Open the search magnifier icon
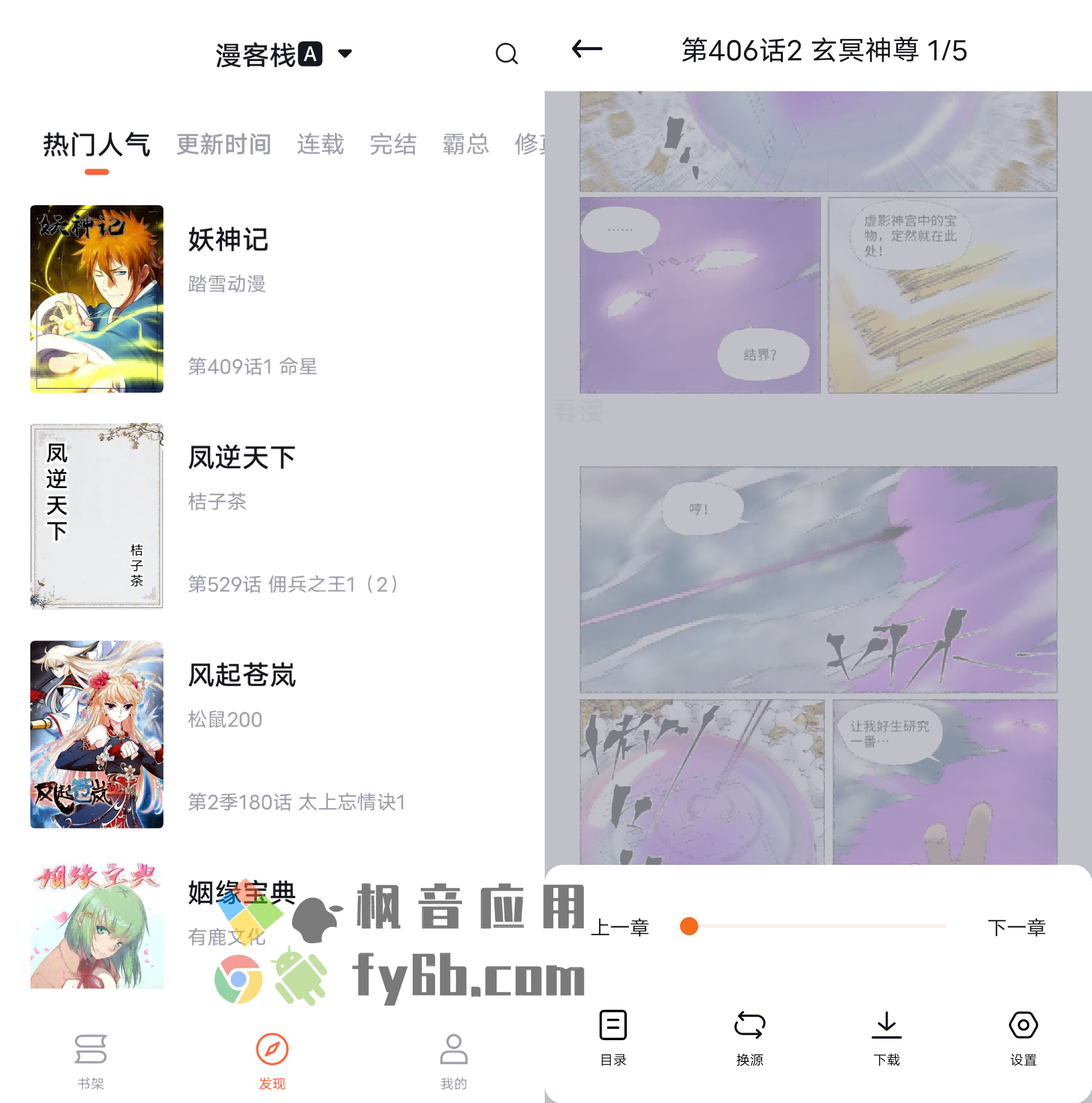Screen dimensions: 1092x1103 (506, 54)
